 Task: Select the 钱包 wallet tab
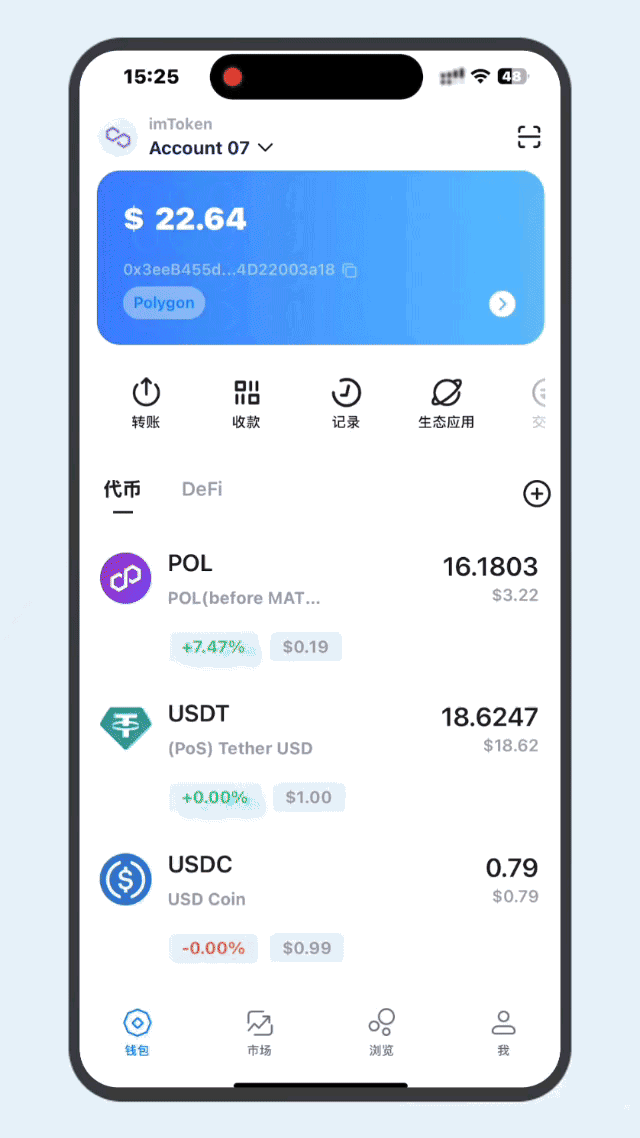(x=137, y=1033)
